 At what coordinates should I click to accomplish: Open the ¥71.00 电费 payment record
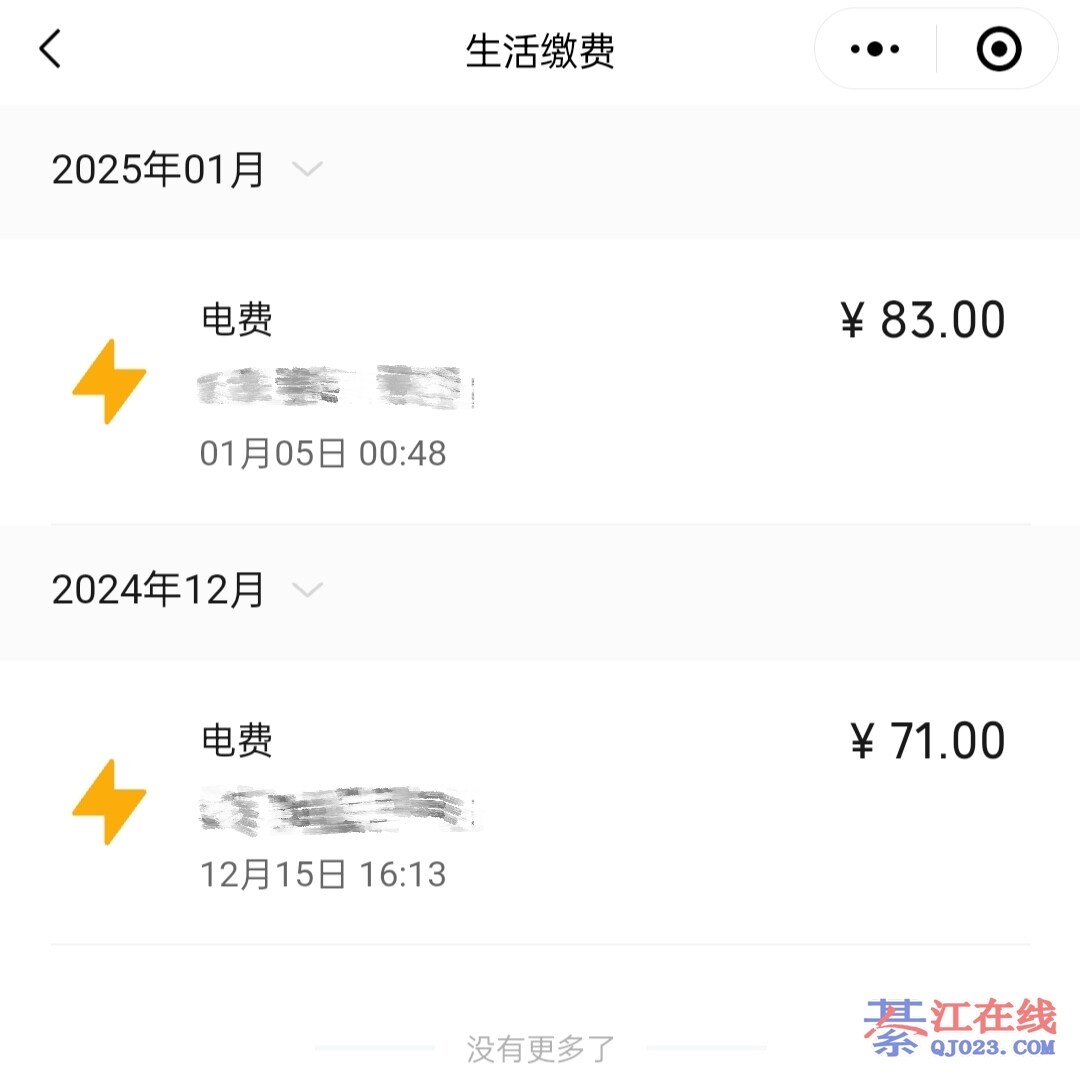(x=540, y=803)
